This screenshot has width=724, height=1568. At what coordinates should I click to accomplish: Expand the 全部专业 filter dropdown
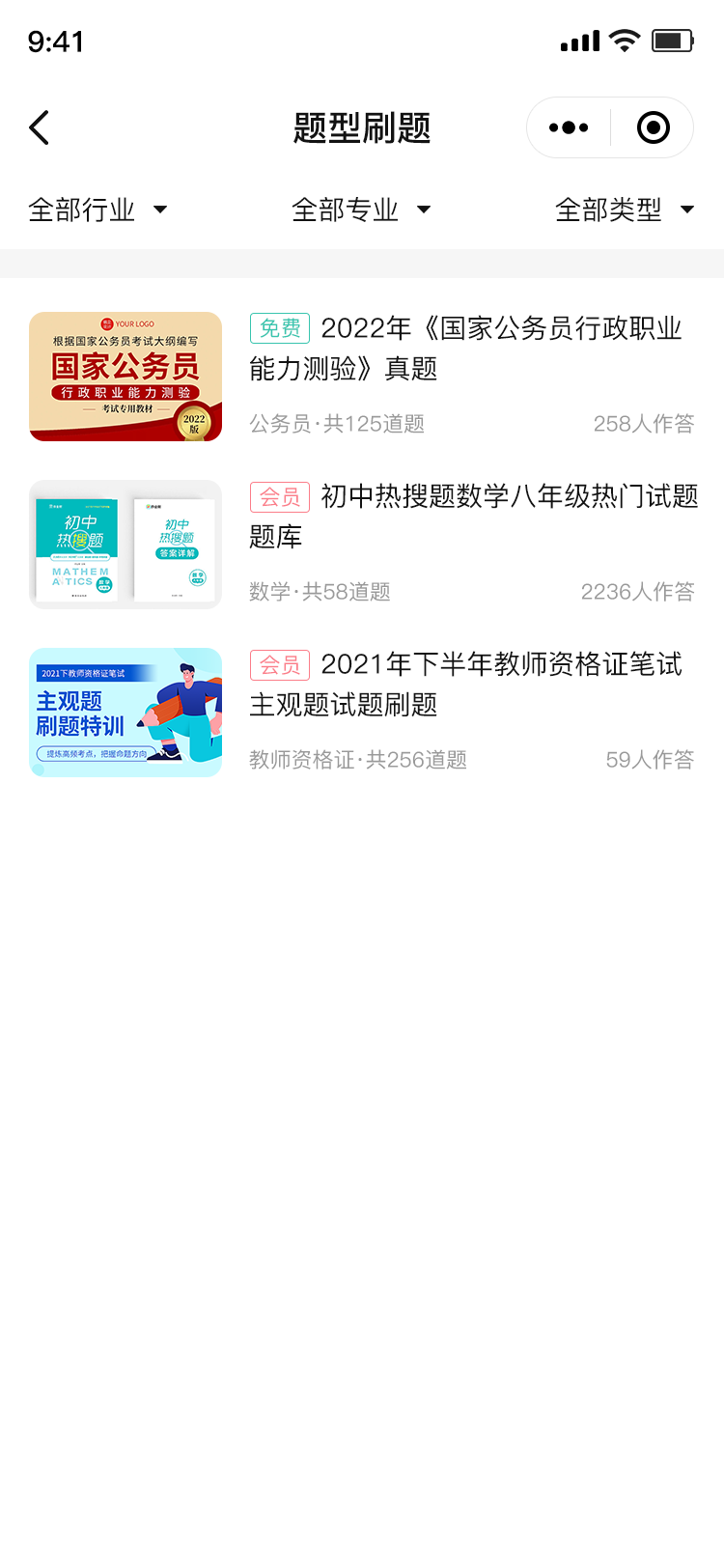click(x=361, y=210)
